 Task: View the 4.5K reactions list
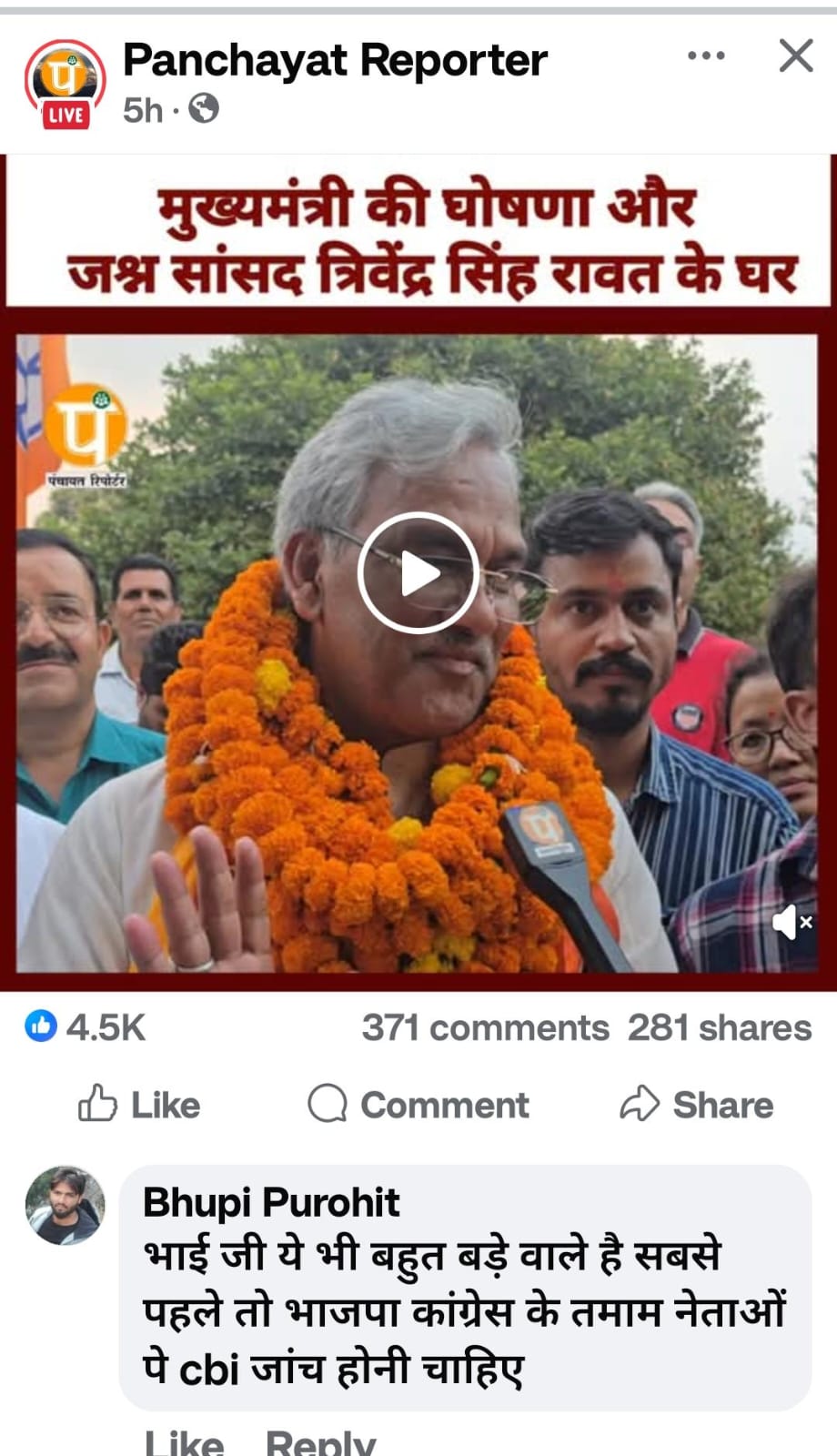click(x=86, y=1027)
